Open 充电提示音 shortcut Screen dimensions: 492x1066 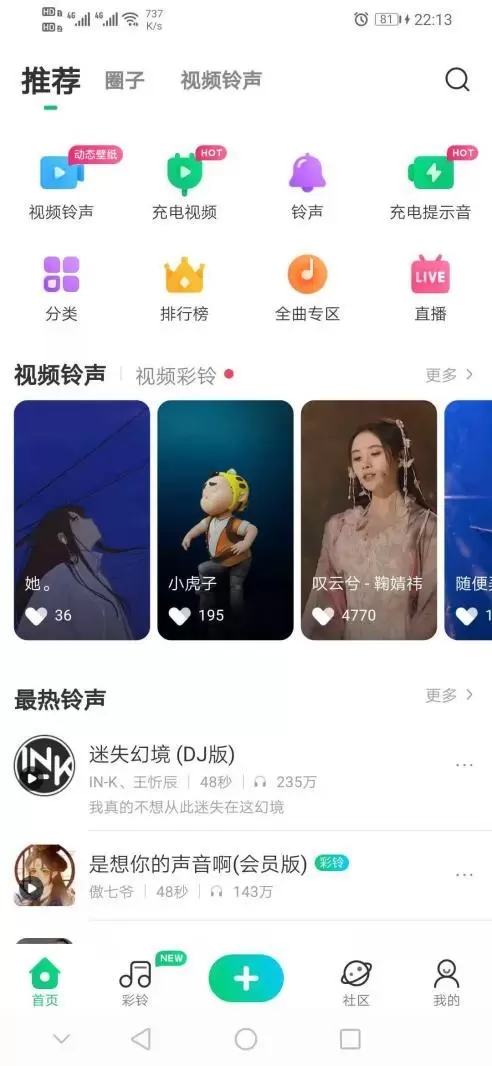pos(430,184)
